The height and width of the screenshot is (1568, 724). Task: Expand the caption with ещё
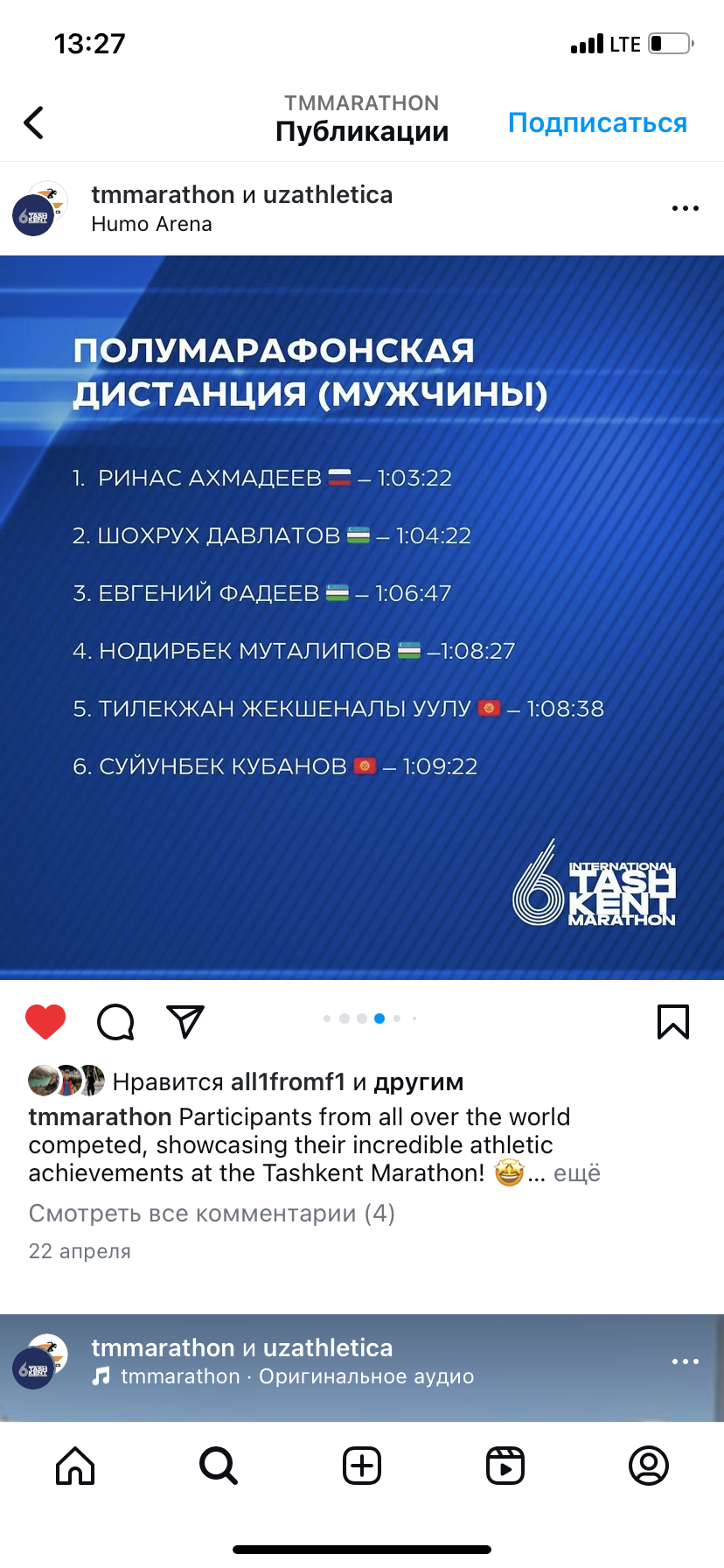point(576,1173)
